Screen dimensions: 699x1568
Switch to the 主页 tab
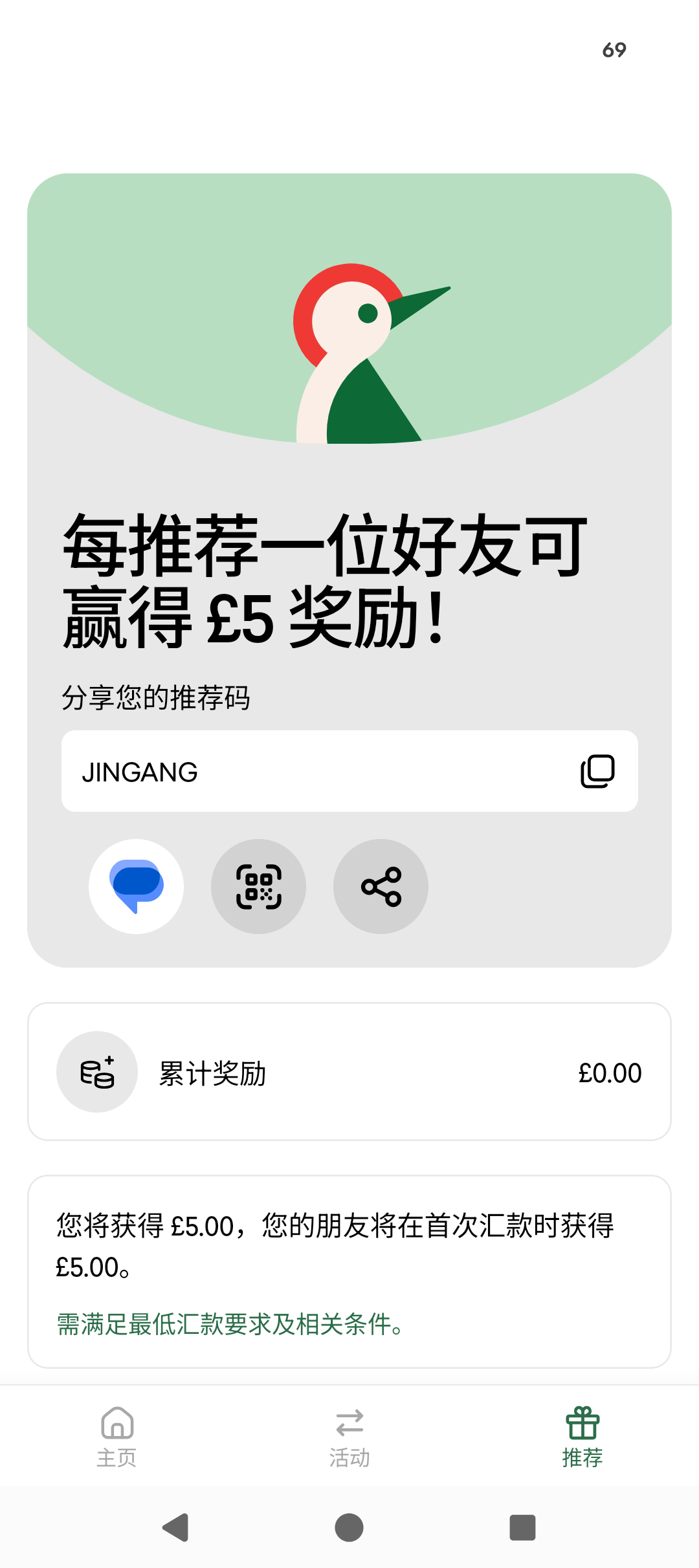tap(116, 1437)
